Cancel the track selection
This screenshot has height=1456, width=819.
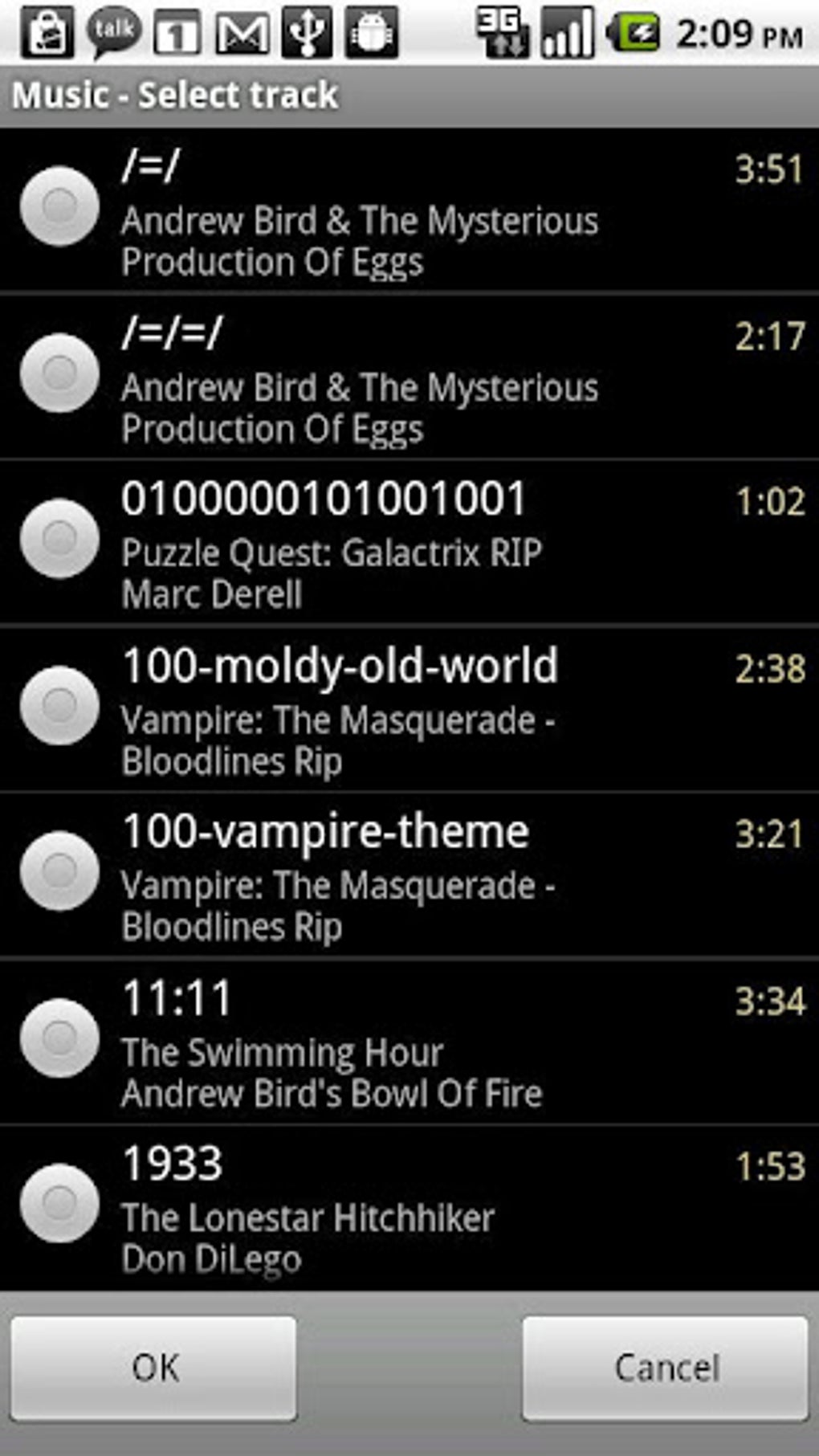click(665, 1368)
